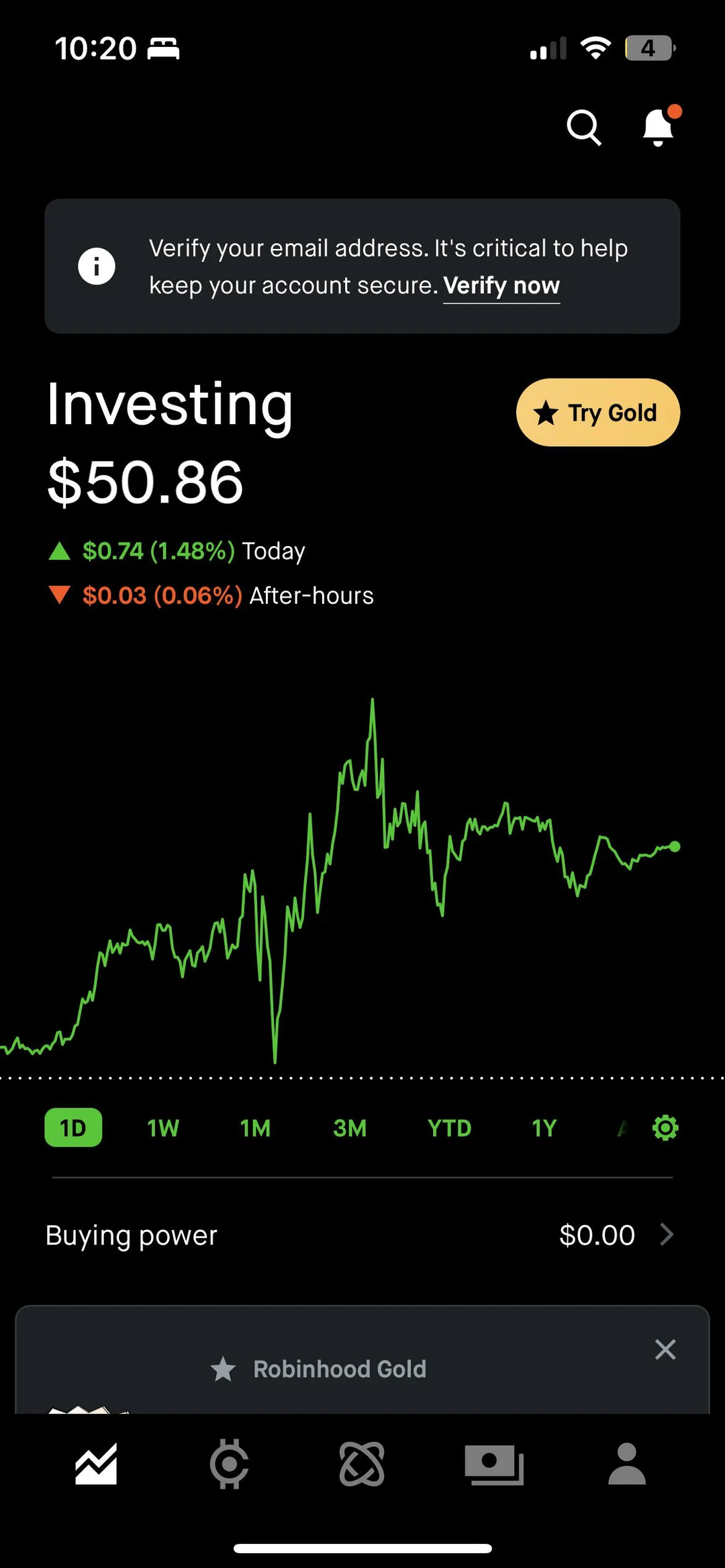Viewport: 725px width, 1568px height.
Task: Switch chart to 1W range
Action: pos(163,1128)
